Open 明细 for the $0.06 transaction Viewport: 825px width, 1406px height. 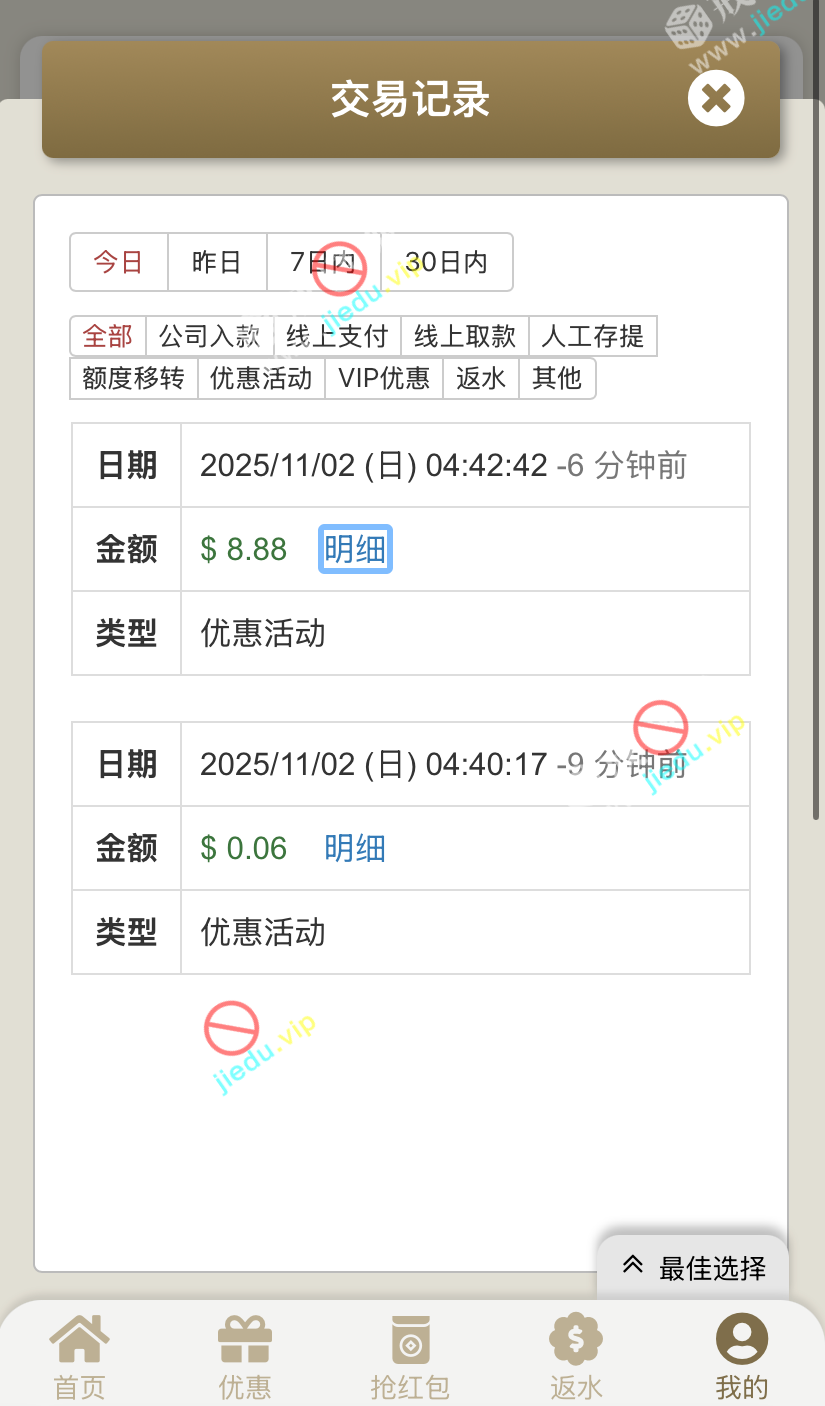point(355,848)
